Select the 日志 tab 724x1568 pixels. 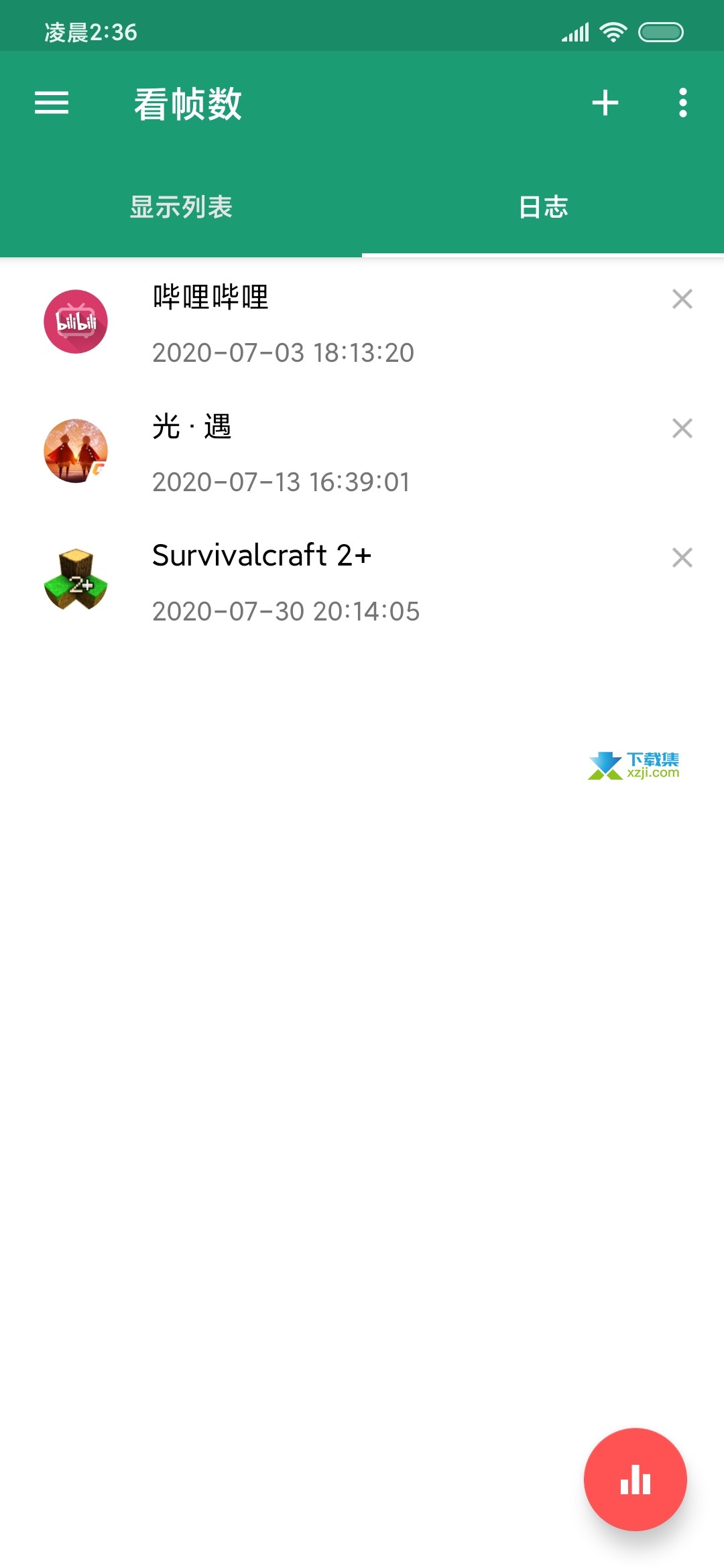coord(543,206)
